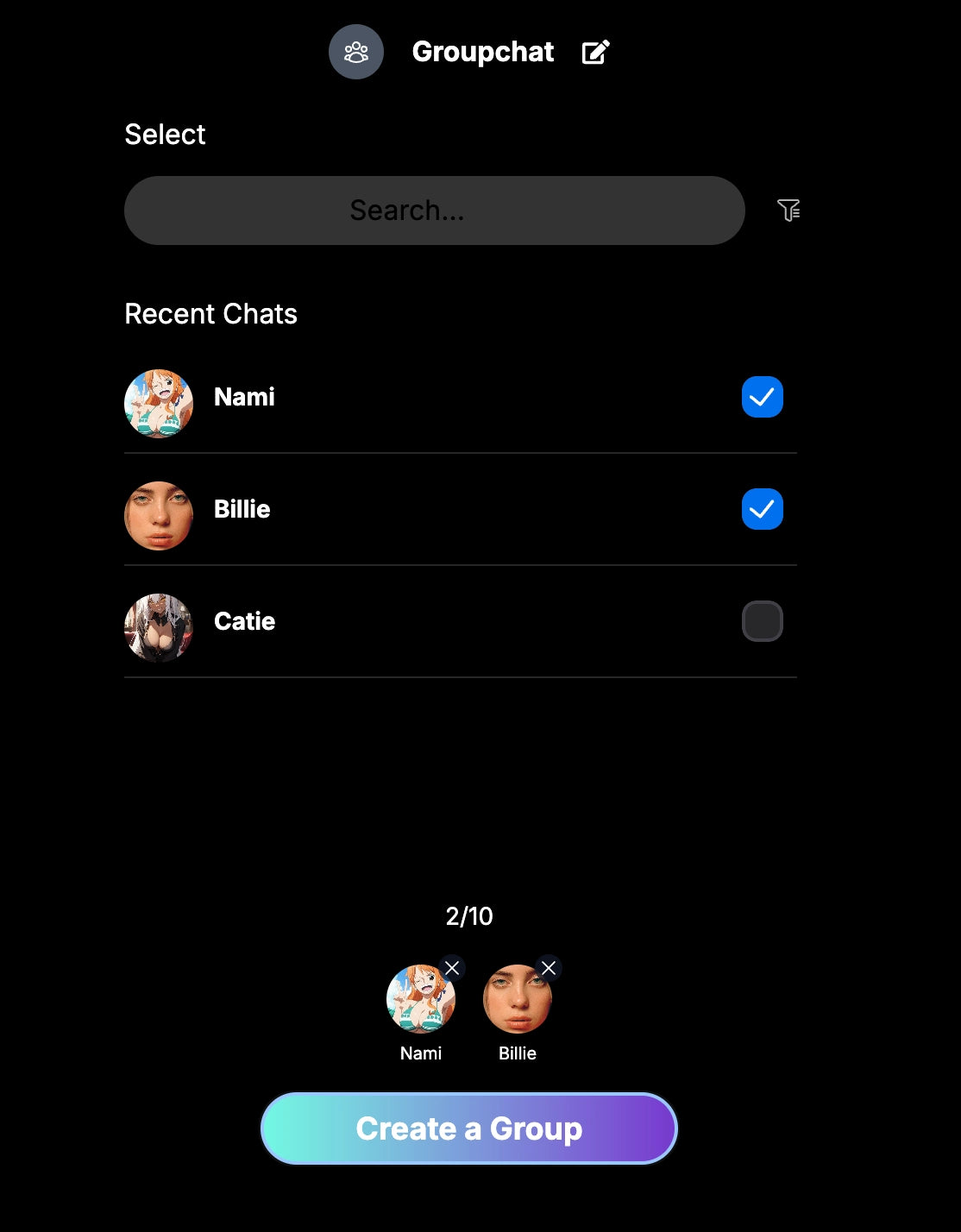Remove Billie from selected members
The image size is (961, 1232).
549,968
